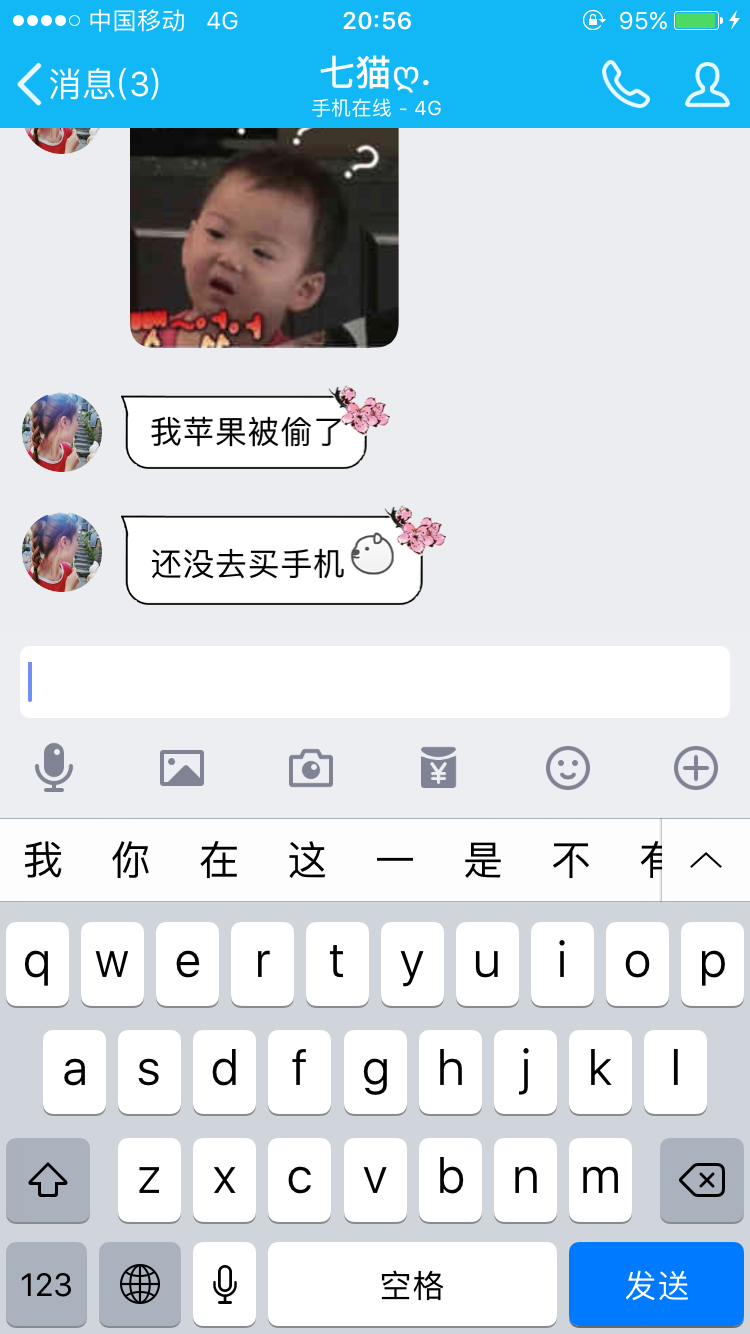Open the baby meme image

click(264, 240)
